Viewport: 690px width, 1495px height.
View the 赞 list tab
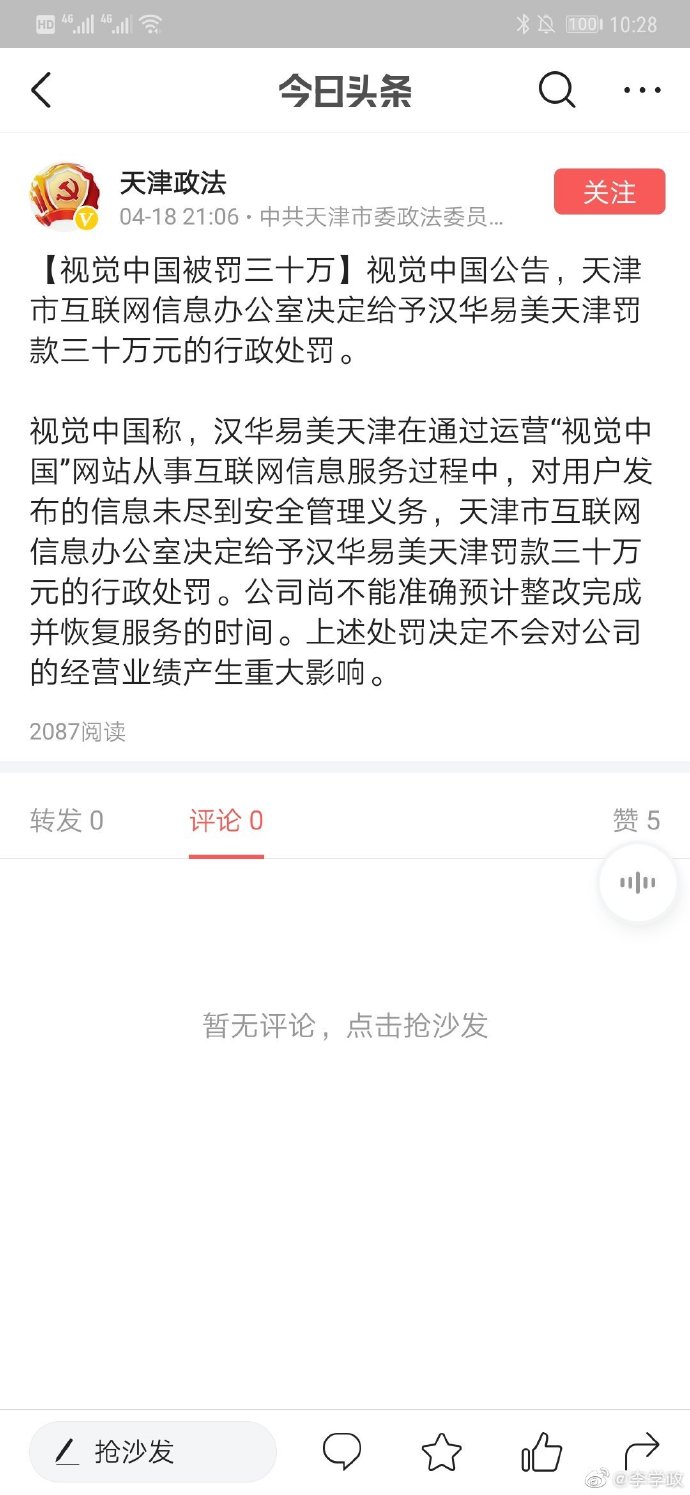pyautogui.click(x=636, y=821)
